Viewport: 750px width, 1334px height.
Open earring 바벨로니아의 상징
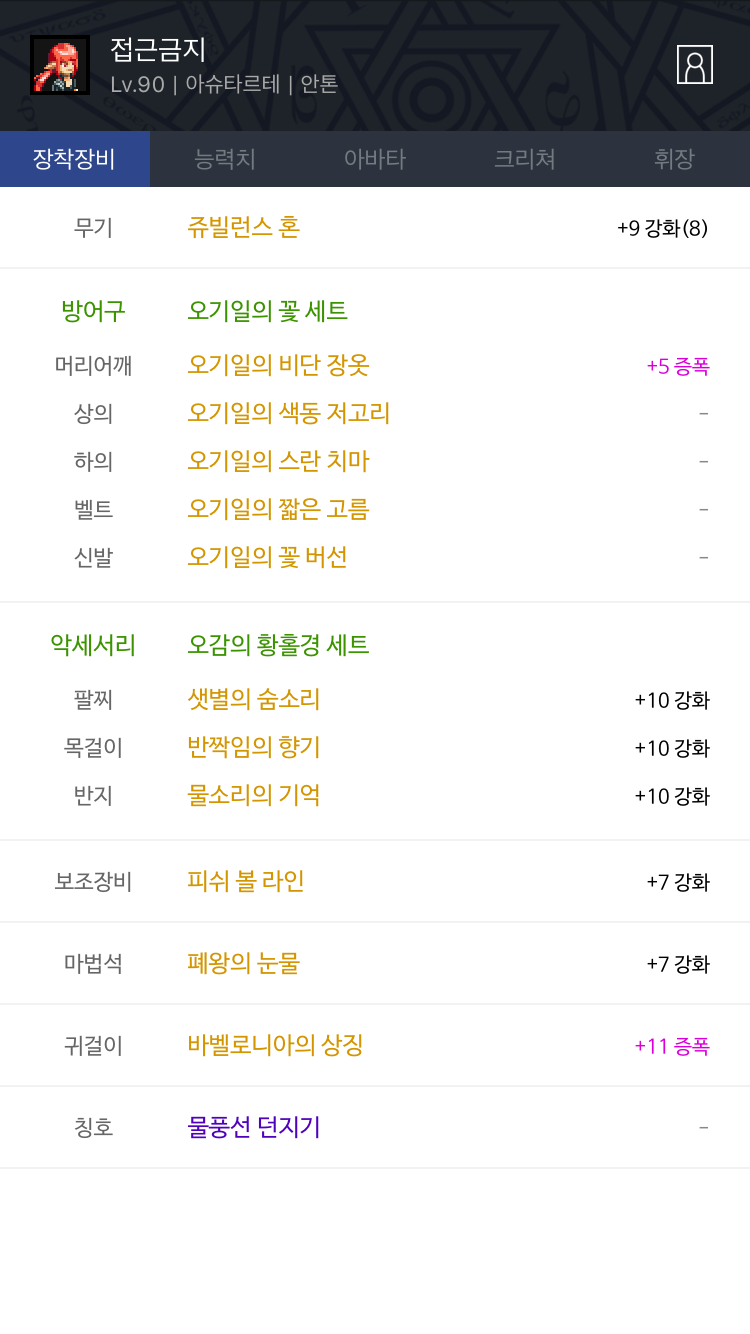pos(276,1045)
